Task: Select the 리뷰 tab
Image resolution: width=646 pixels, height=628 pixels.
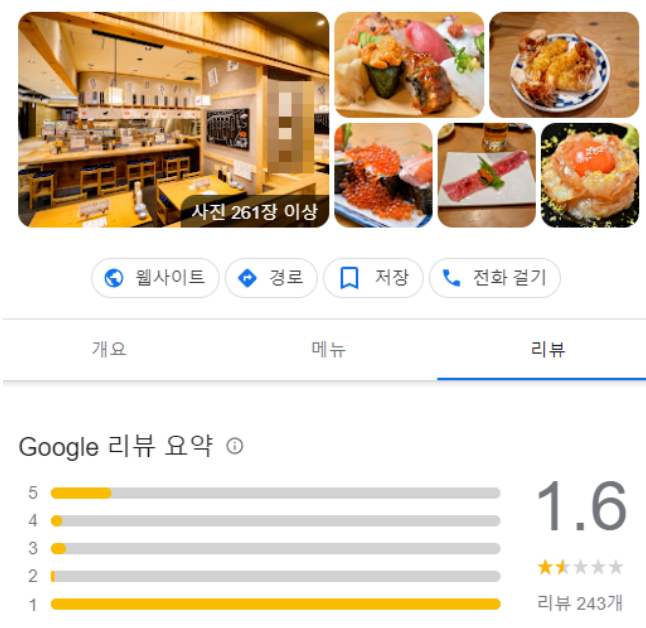Action: tap(548, 349)
